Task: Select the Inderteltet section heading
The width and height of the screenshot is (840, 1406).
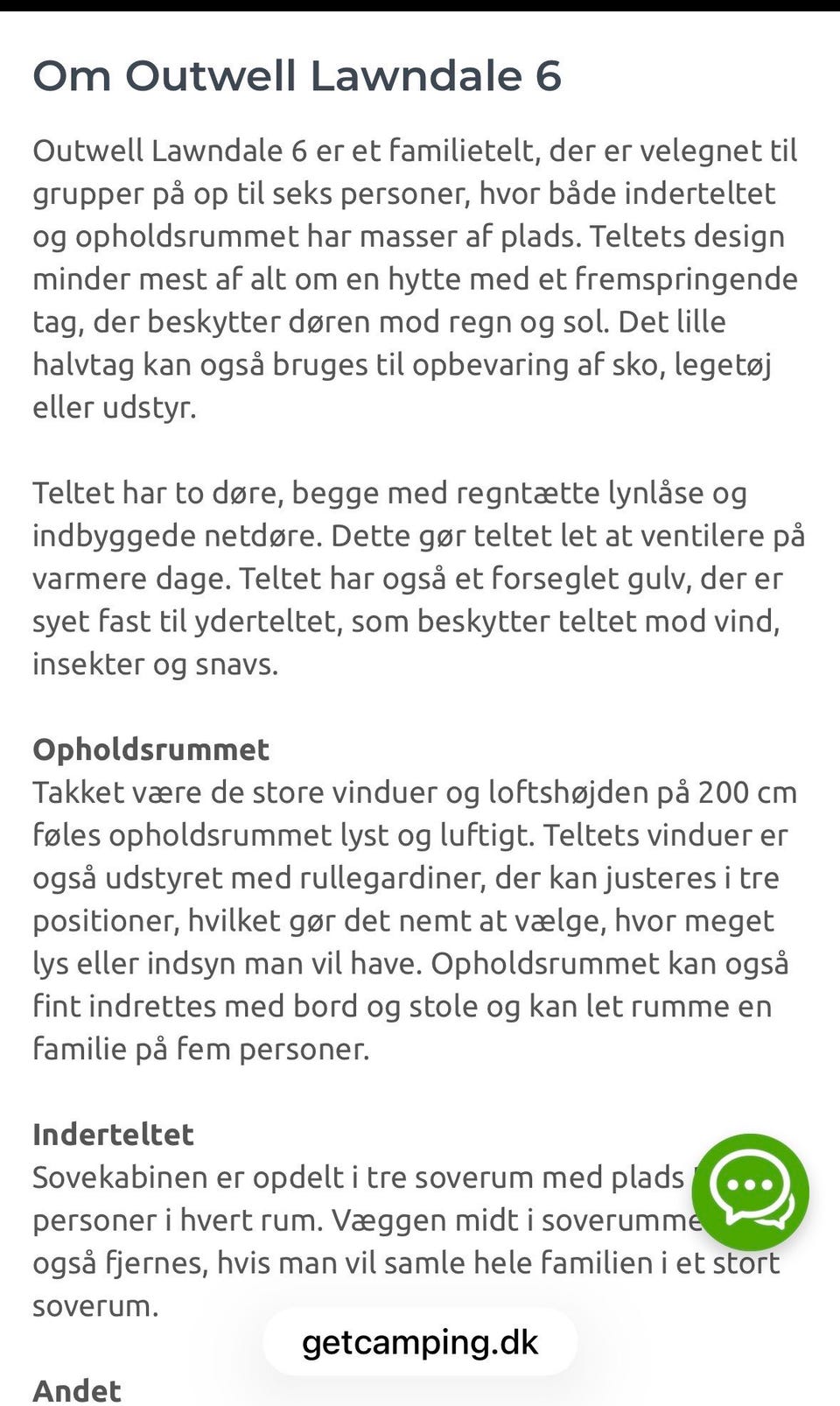Action: [111, 1135]
